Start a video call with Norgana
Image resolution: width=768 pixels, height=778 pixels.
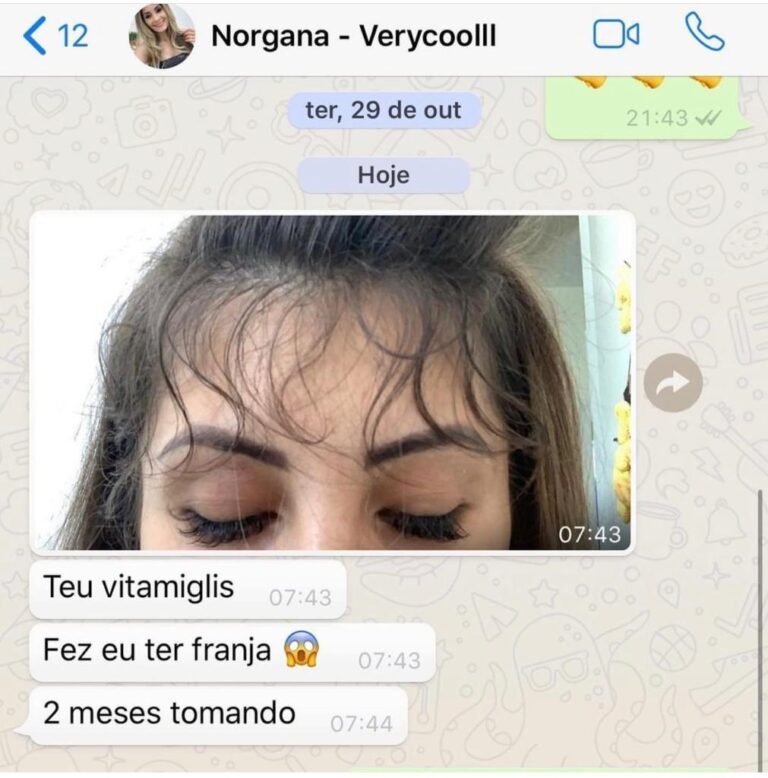click(616, 35)
